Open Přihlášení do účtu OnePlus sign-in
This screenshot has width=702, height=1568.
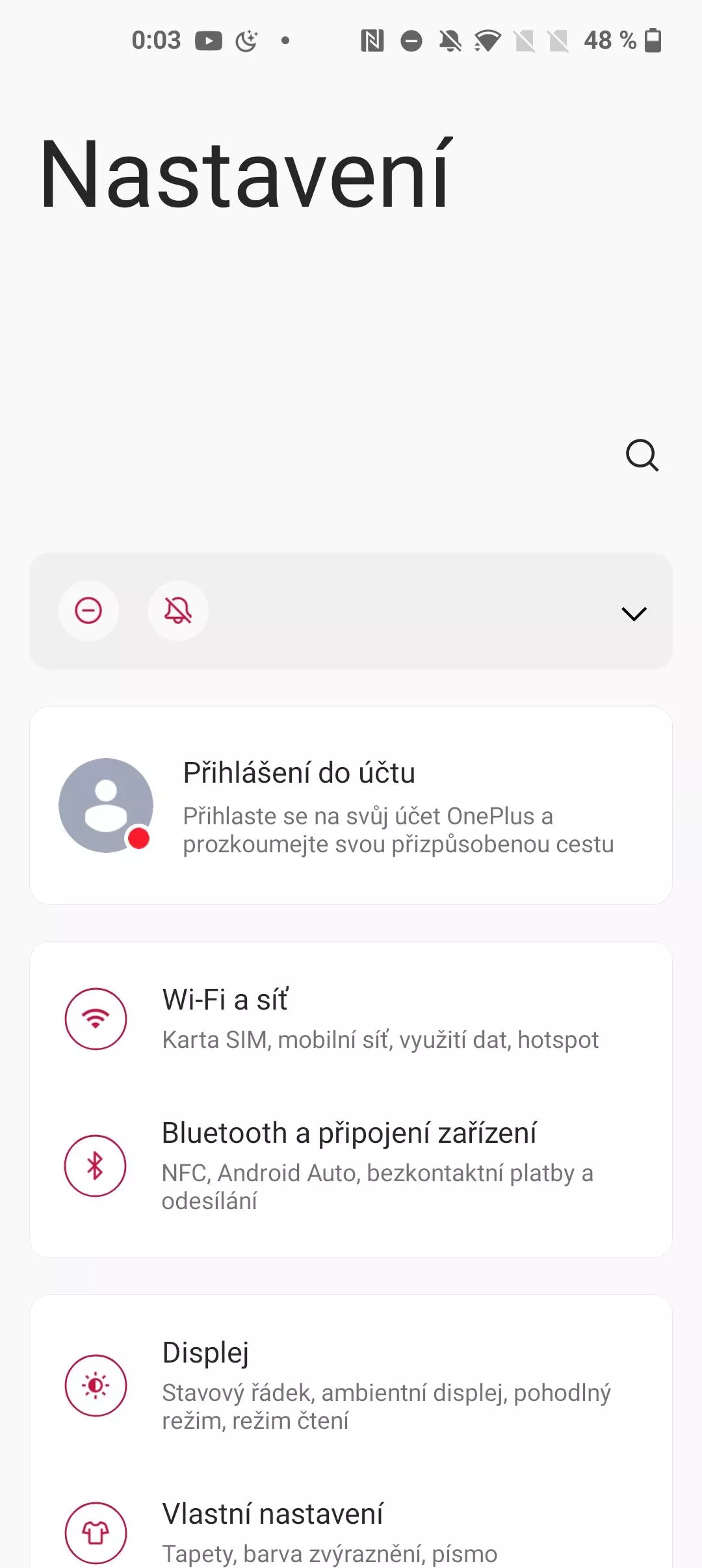[351, 805]
